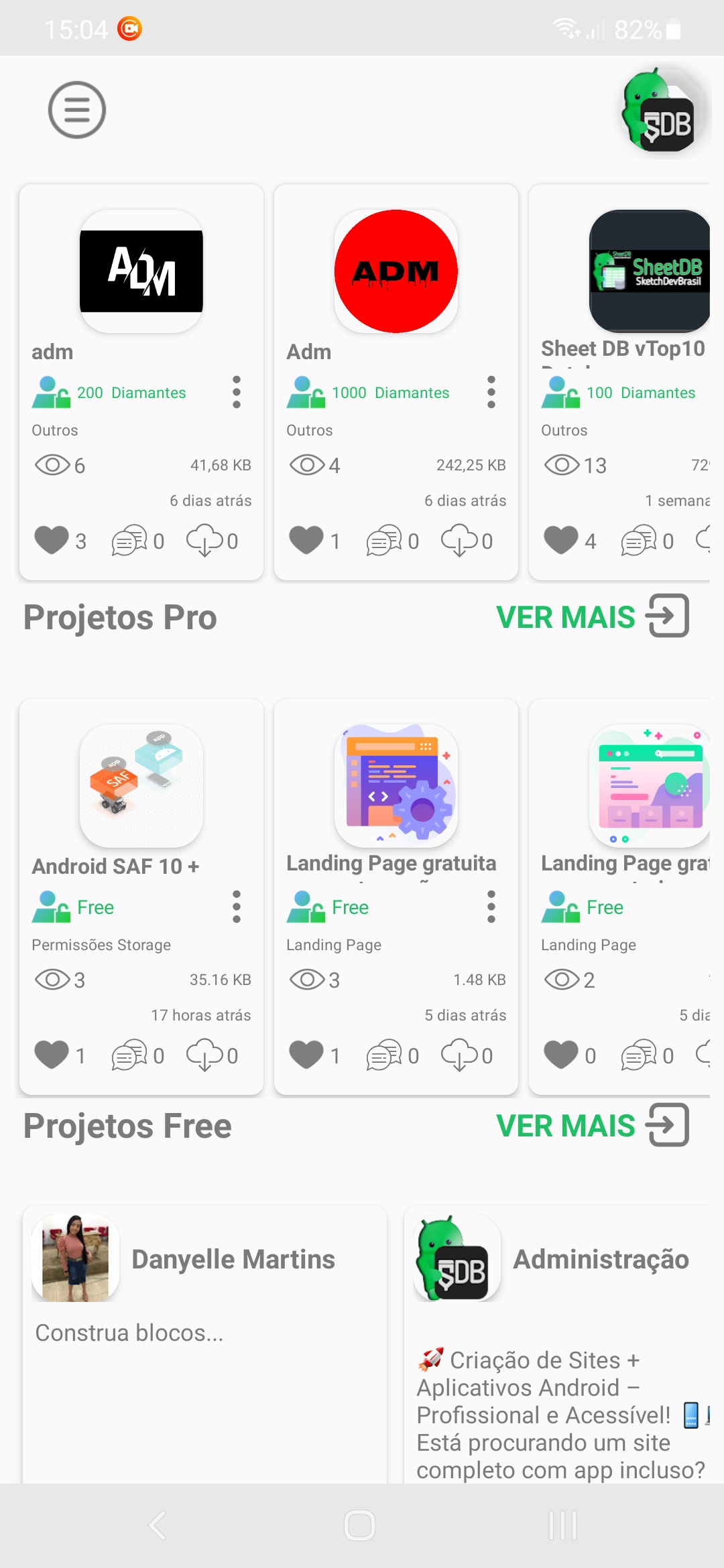Open the Adm 1000 Diamantes project card

point(396,382)
